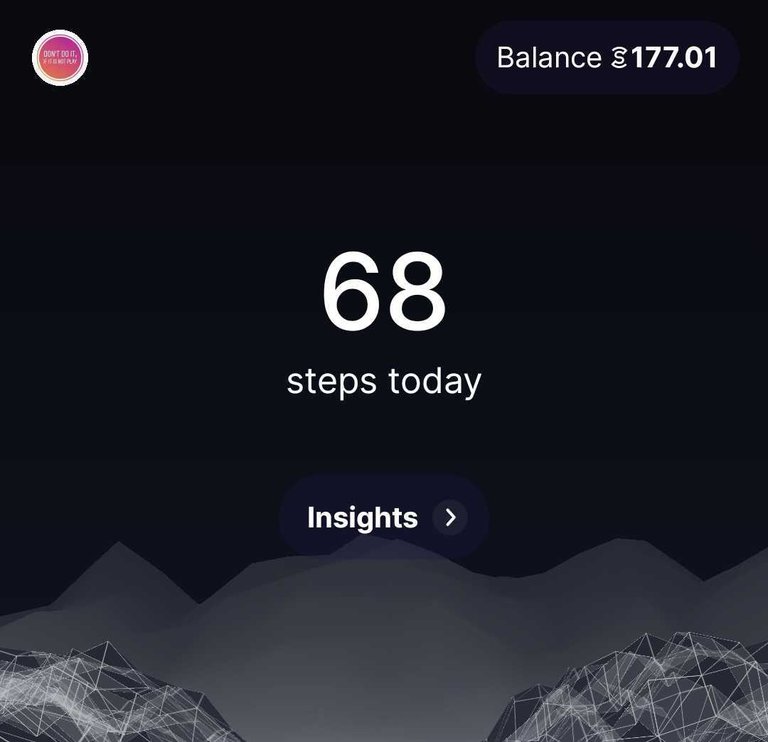This screenshot has width=768, height=742.
Task: Open the profile avatar
Action: [x=60, y=57]
